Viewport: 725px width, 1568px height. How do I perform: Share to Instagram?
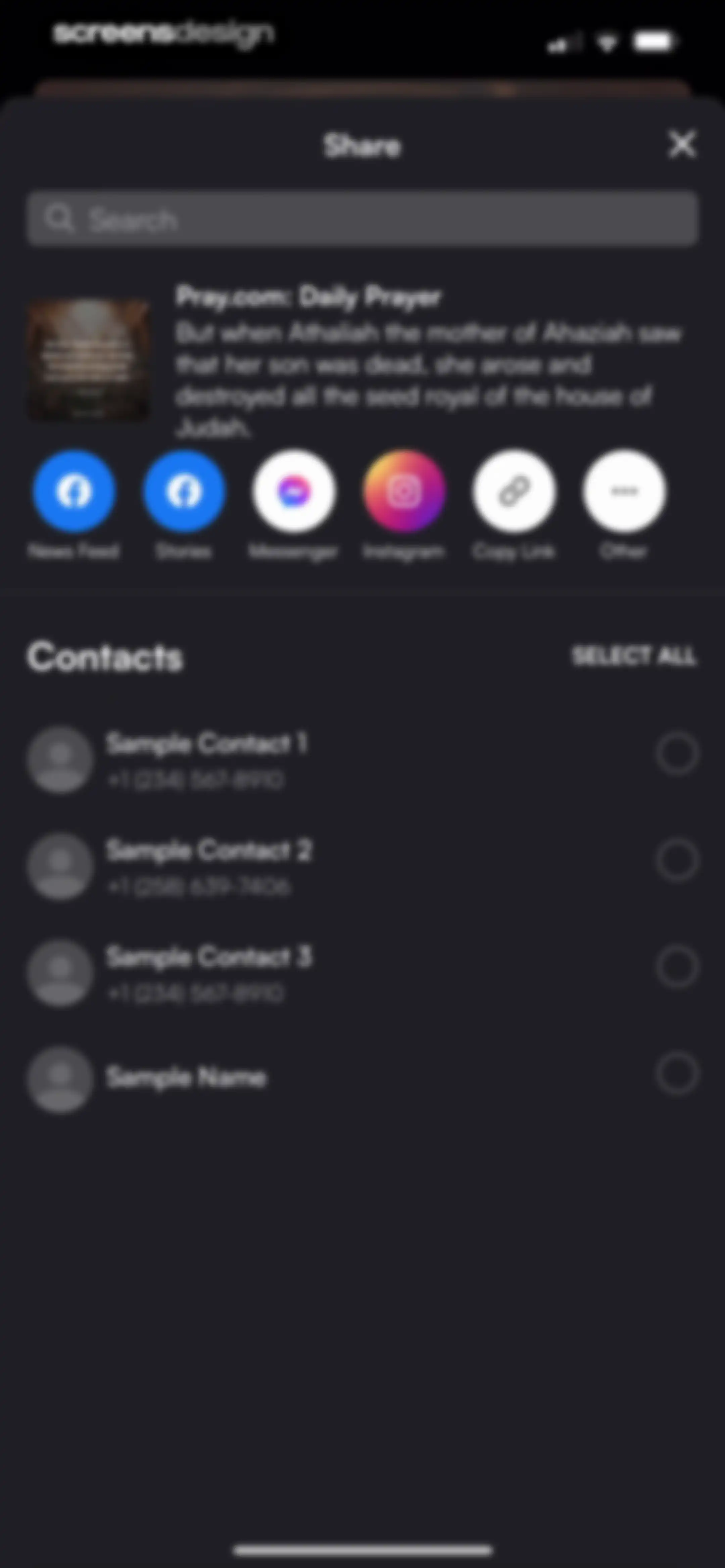403,491
